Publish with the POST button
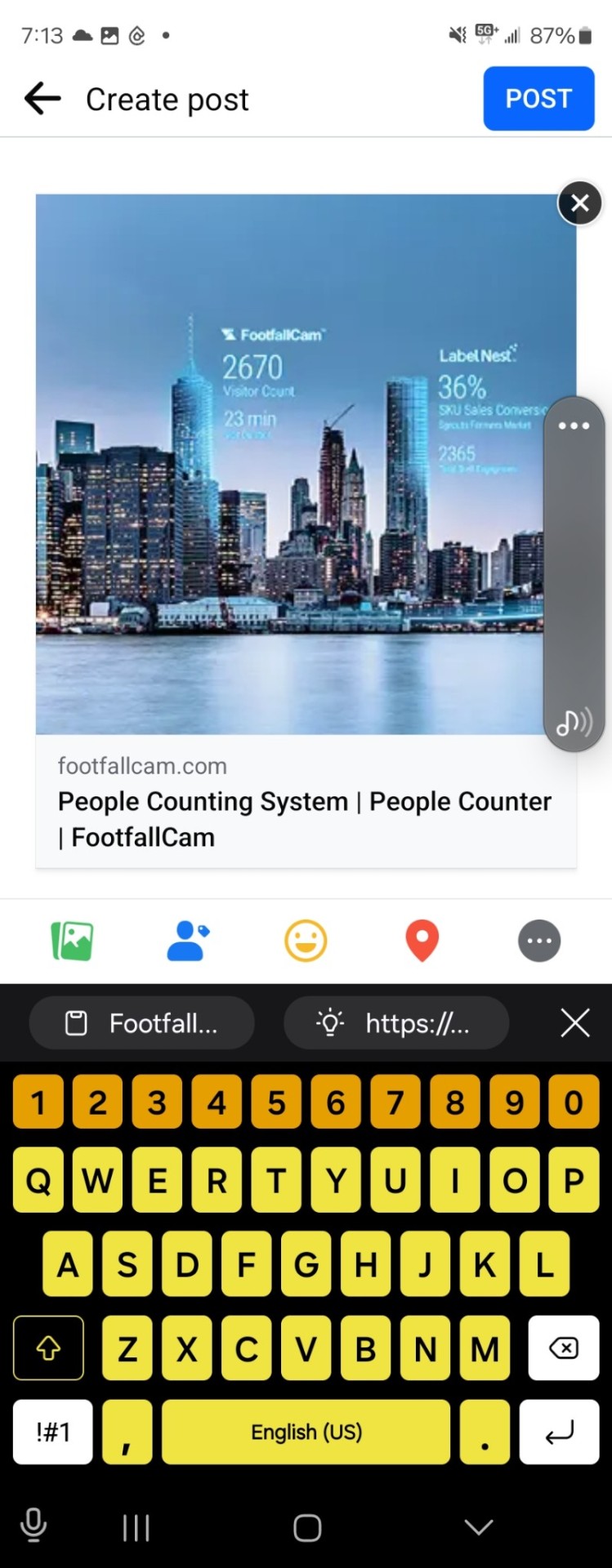The image size is (612, 1568). [538, 99]
